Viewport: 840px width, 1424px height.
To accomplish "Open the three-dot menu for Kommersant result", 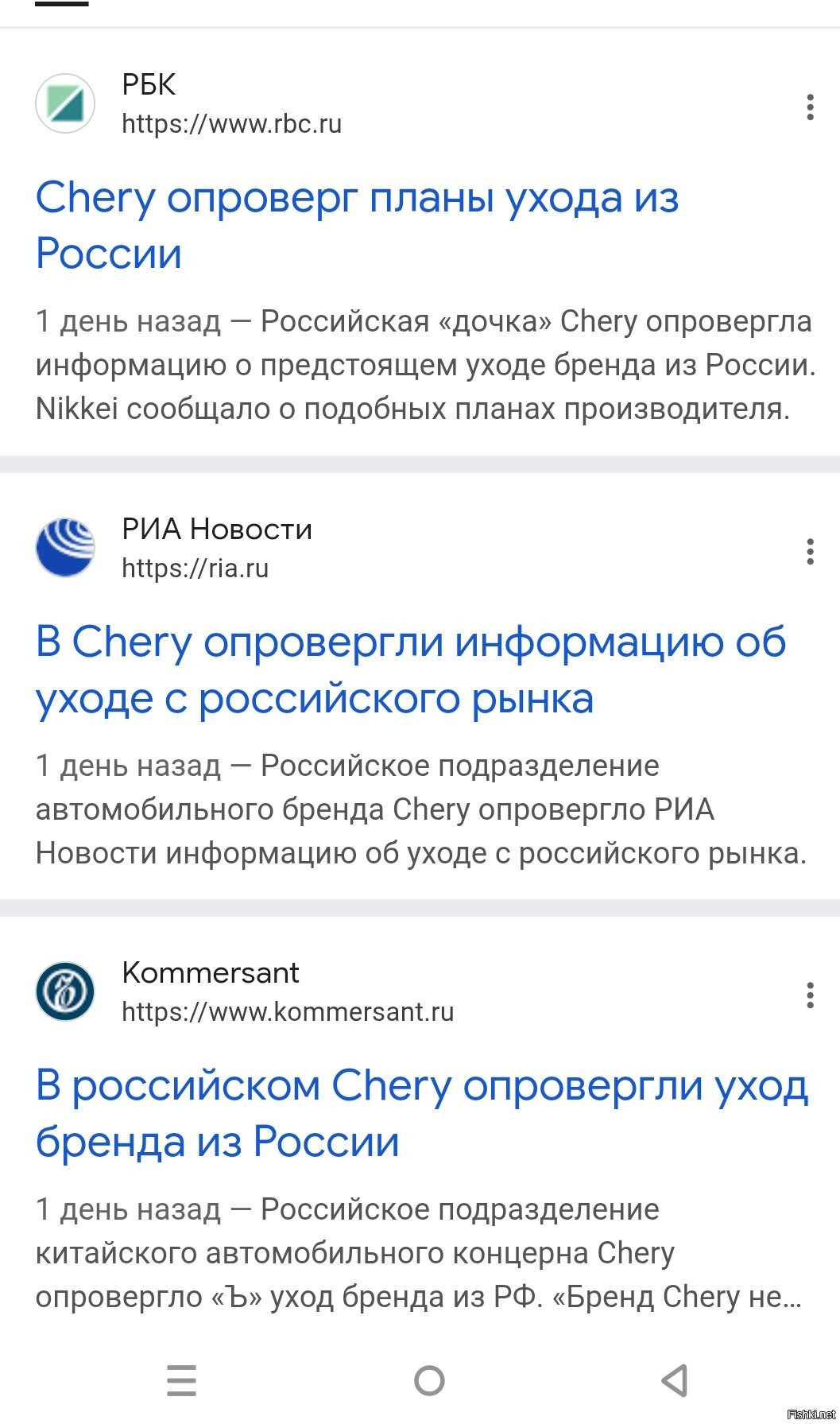I will point(810,995).
